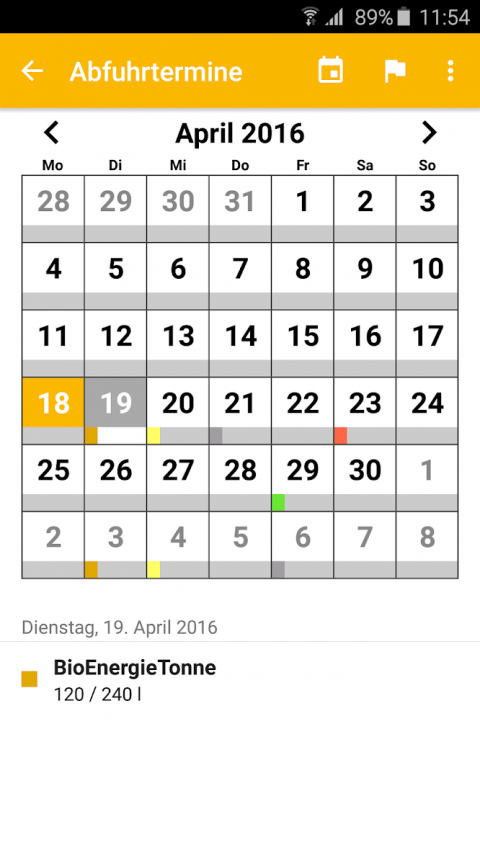480x853 pixels.
Task: Go to the previous month
Action: (x=51, y=132)
